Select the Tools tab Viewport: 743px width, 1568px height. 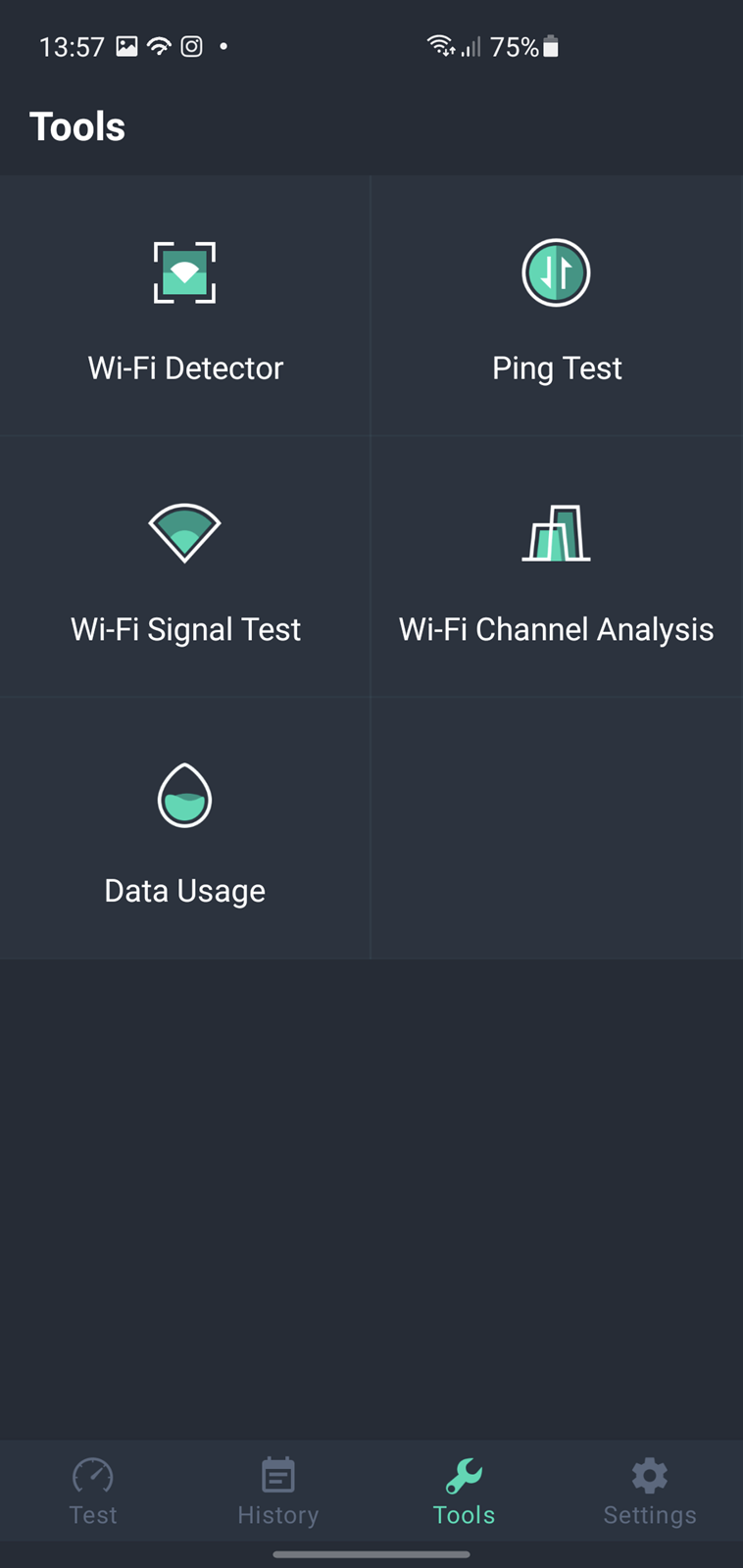(464, 1492)
